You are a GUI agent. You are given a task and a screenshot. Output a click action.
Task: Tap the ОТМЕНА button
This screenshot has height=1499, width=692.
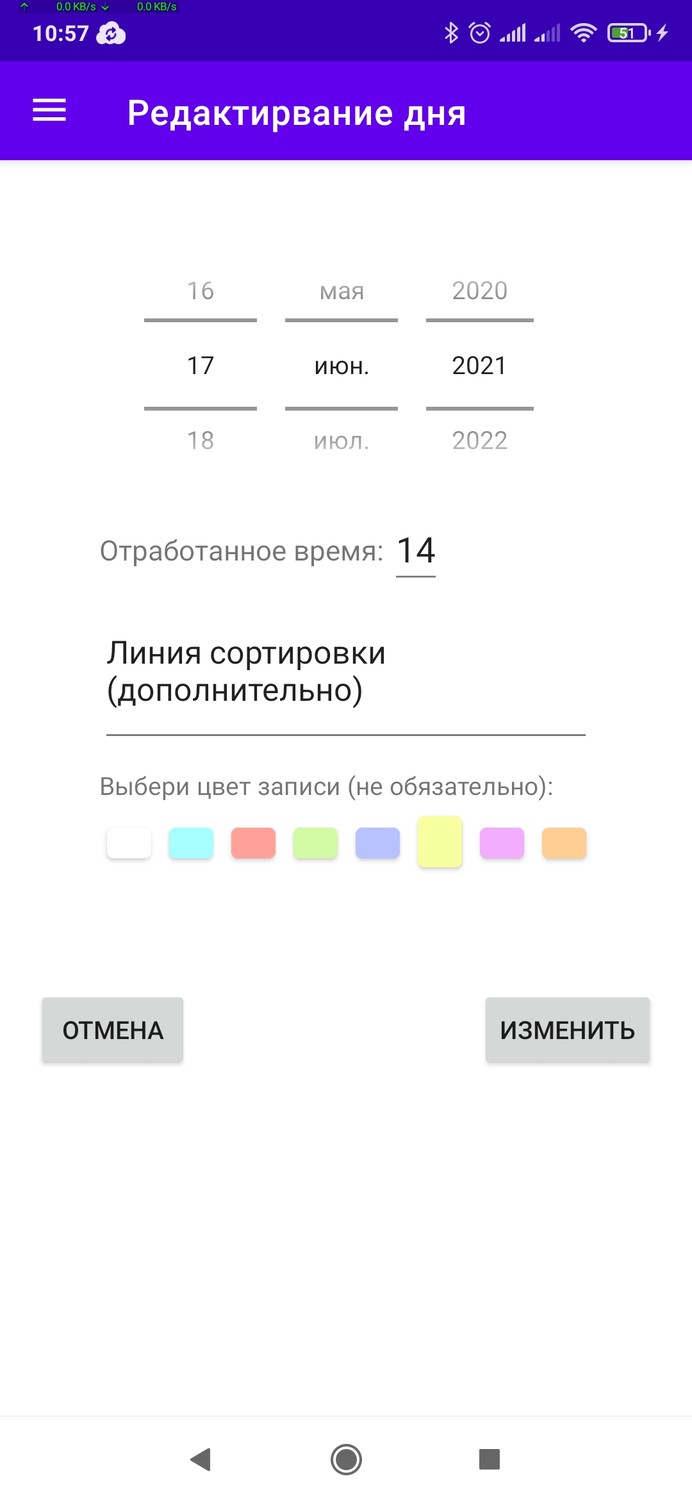(112, 1030)
